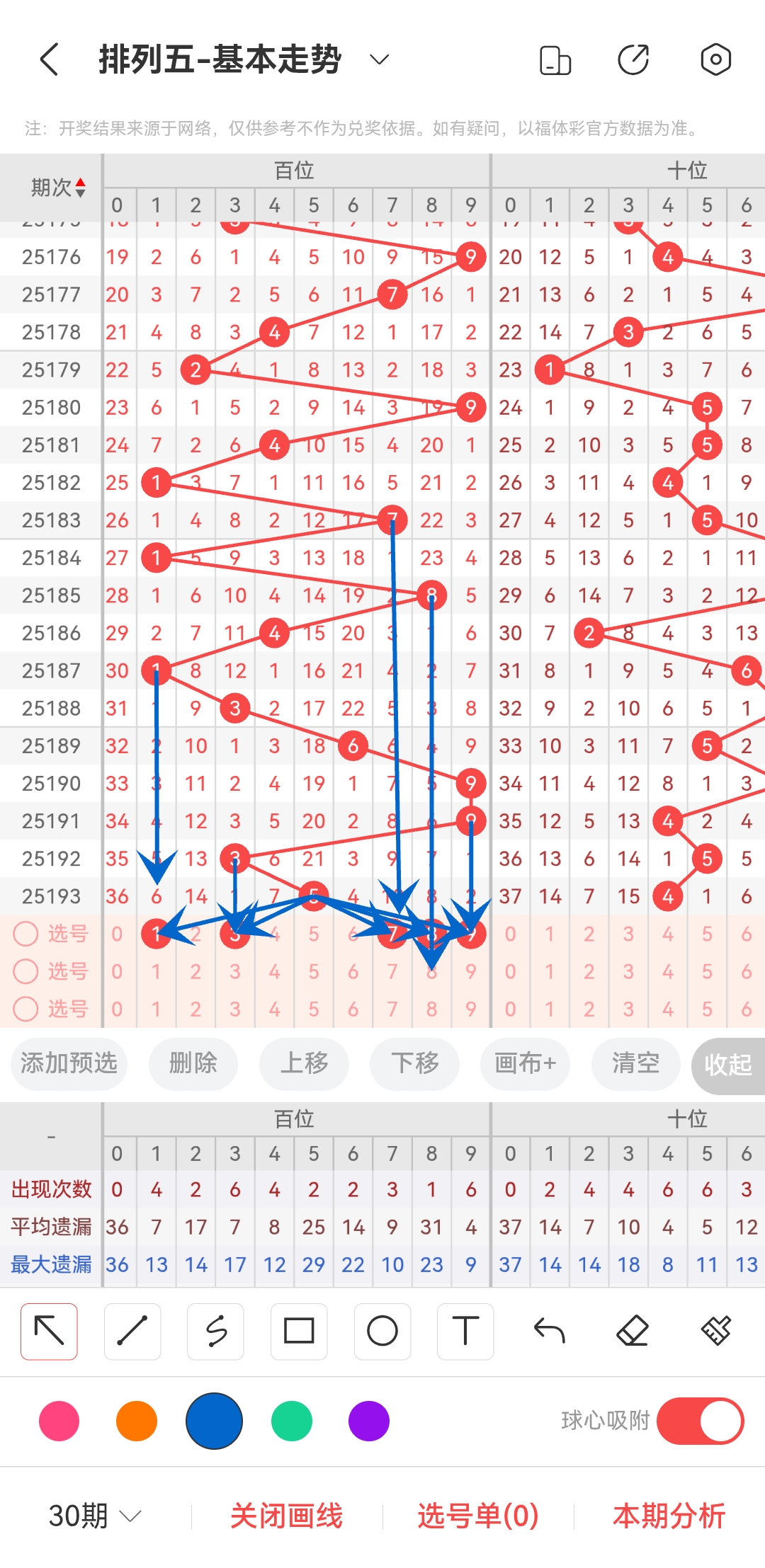Select the rectangle shape tool
765x1568 pixels.
point(299,1332)
